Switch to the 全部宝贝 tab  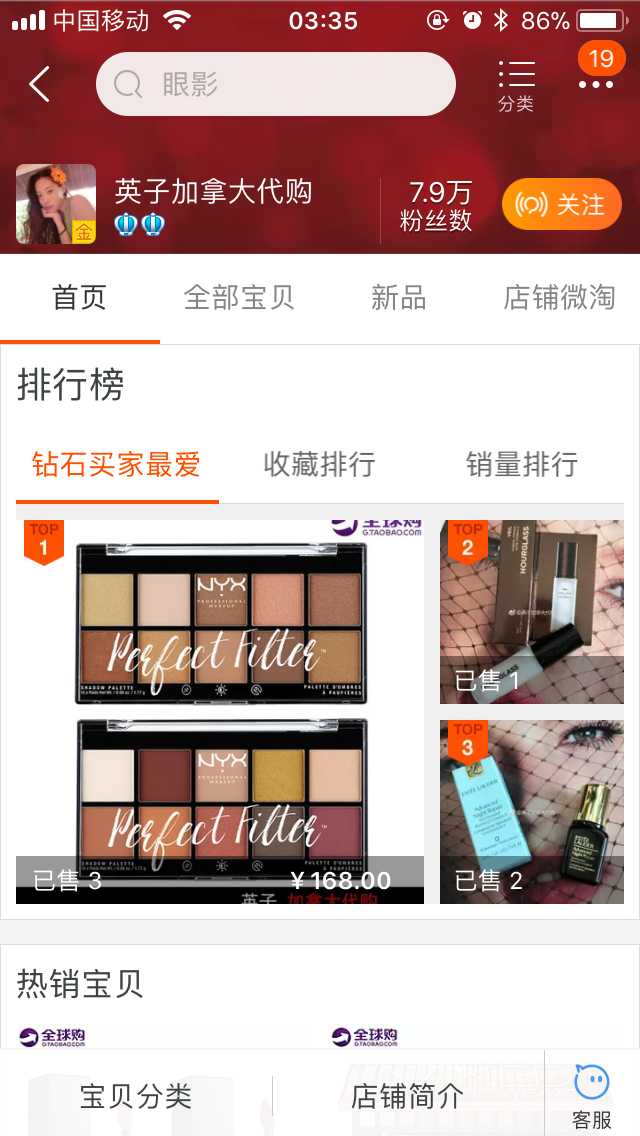tap(239, 298)
